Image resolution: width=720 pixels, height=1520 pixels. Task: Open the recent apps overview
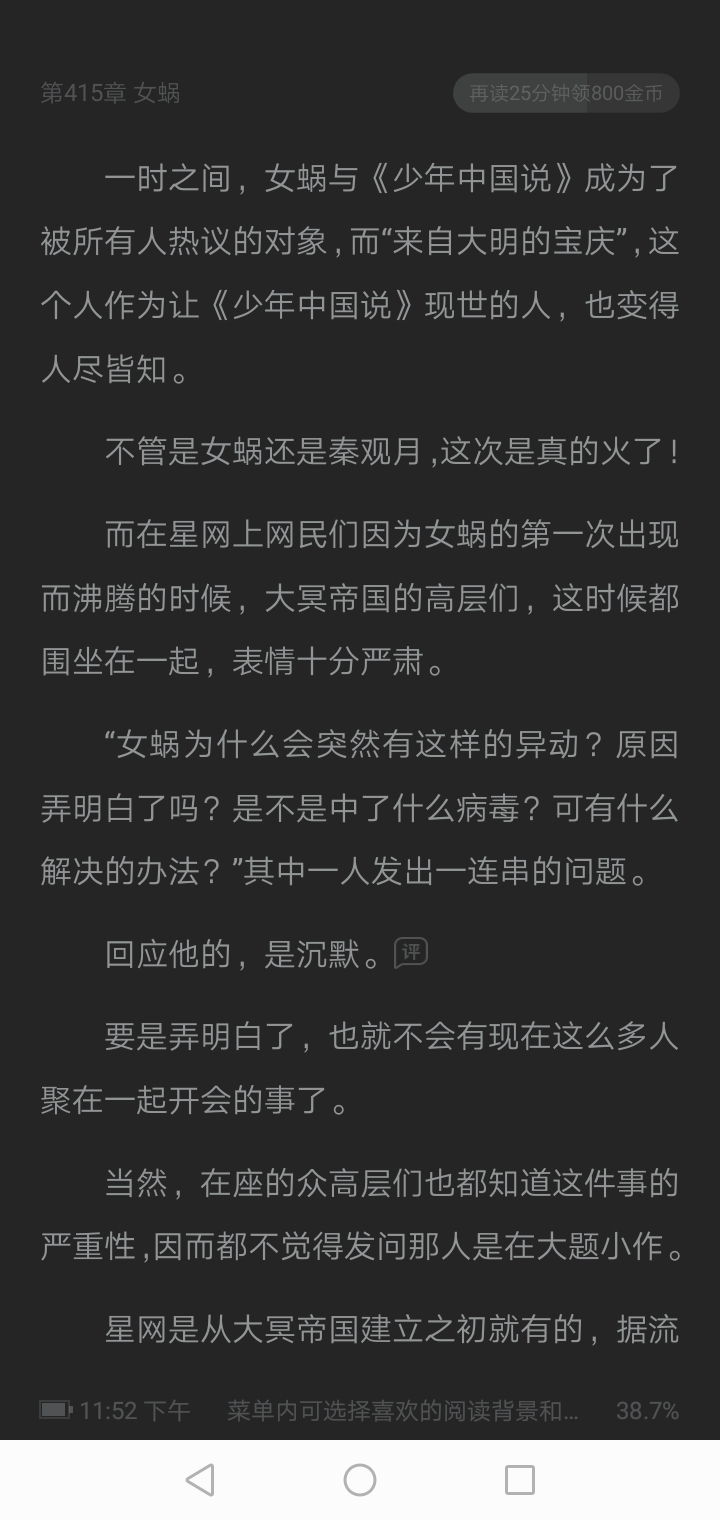(x=520, y=1480)
